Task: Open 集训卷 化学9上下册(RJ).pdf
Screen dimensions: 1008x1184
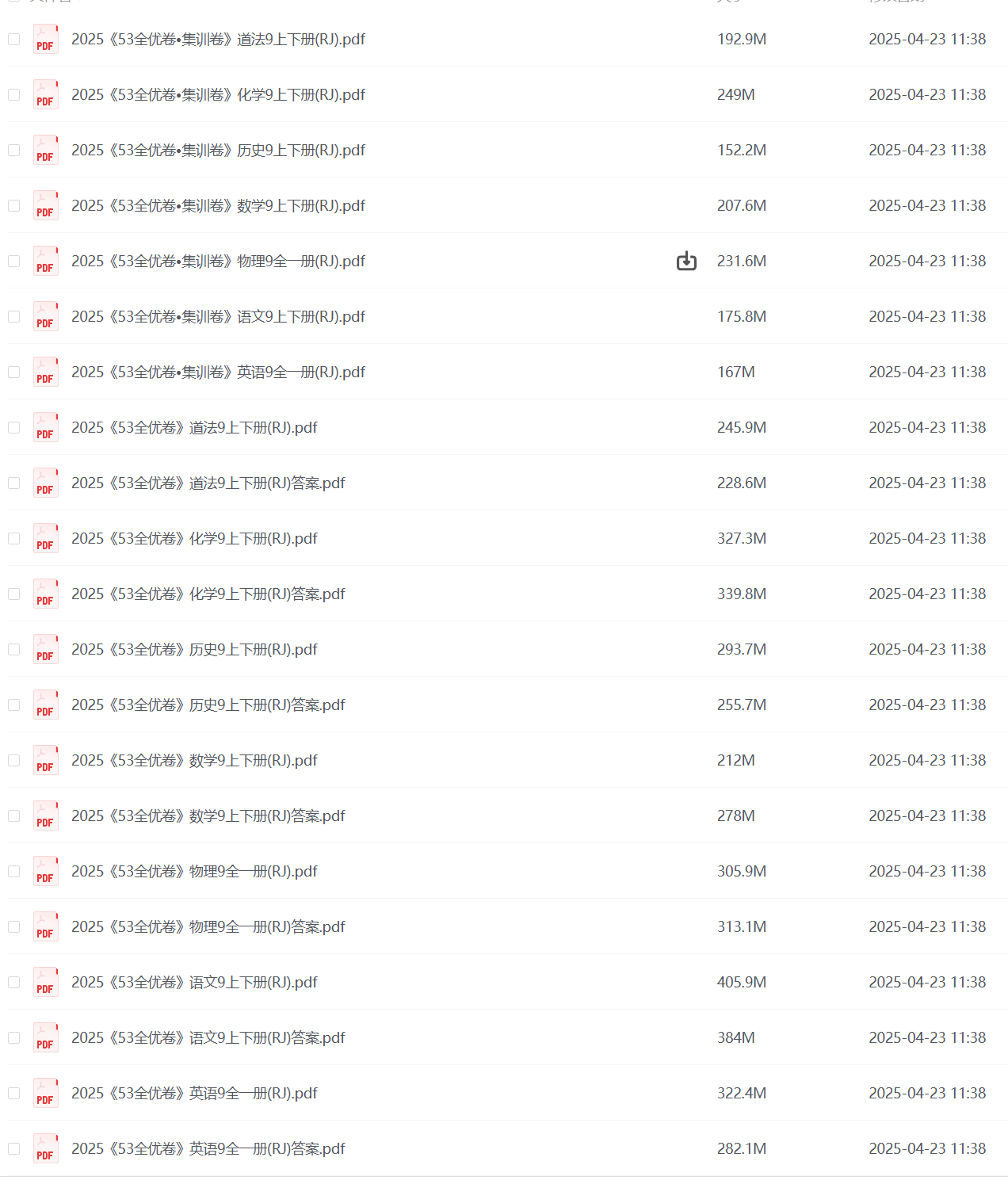Action: pyautogui.click(x=218, y=95)
